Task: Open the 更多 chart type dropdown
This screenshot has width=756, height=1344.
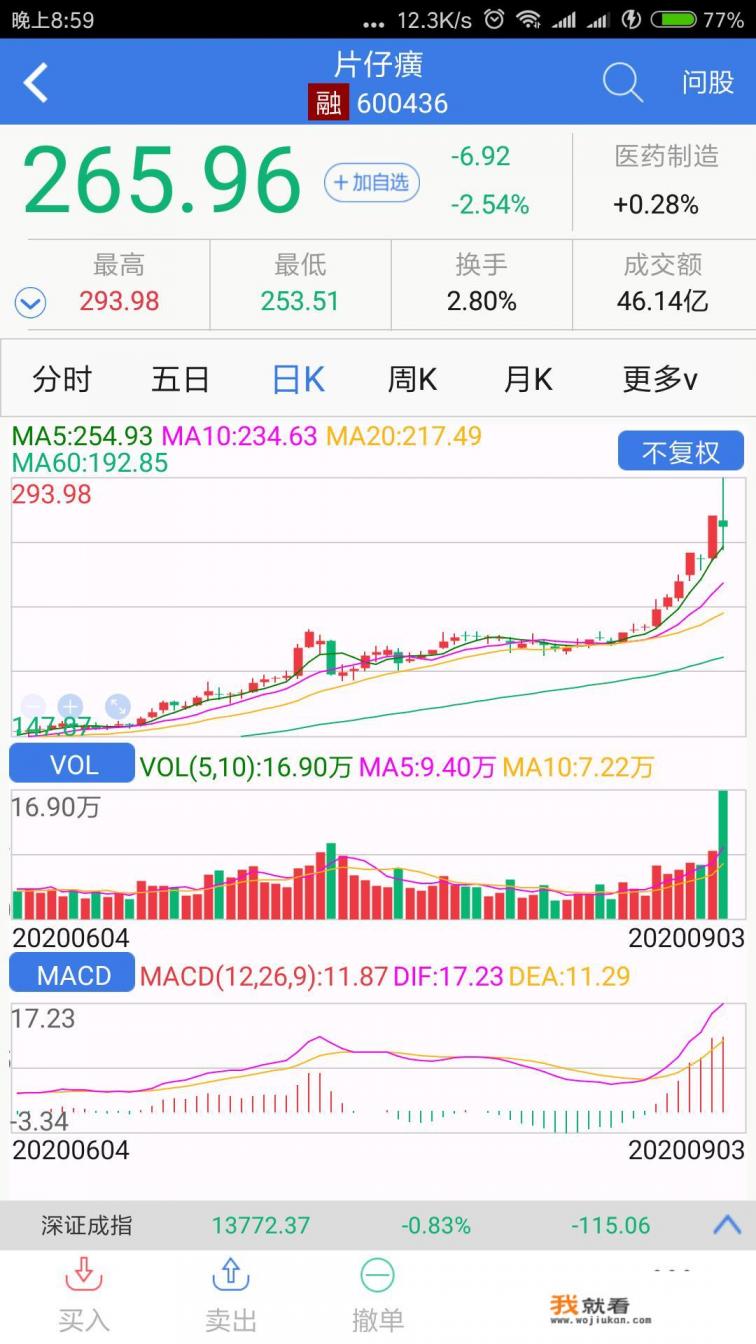Action: 656,379
